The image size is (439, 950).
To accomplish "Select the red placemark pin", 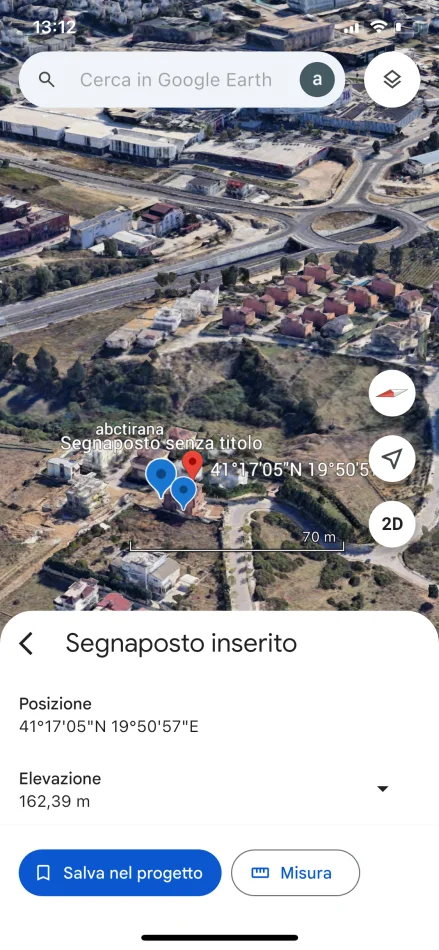I will coord(193,465).
